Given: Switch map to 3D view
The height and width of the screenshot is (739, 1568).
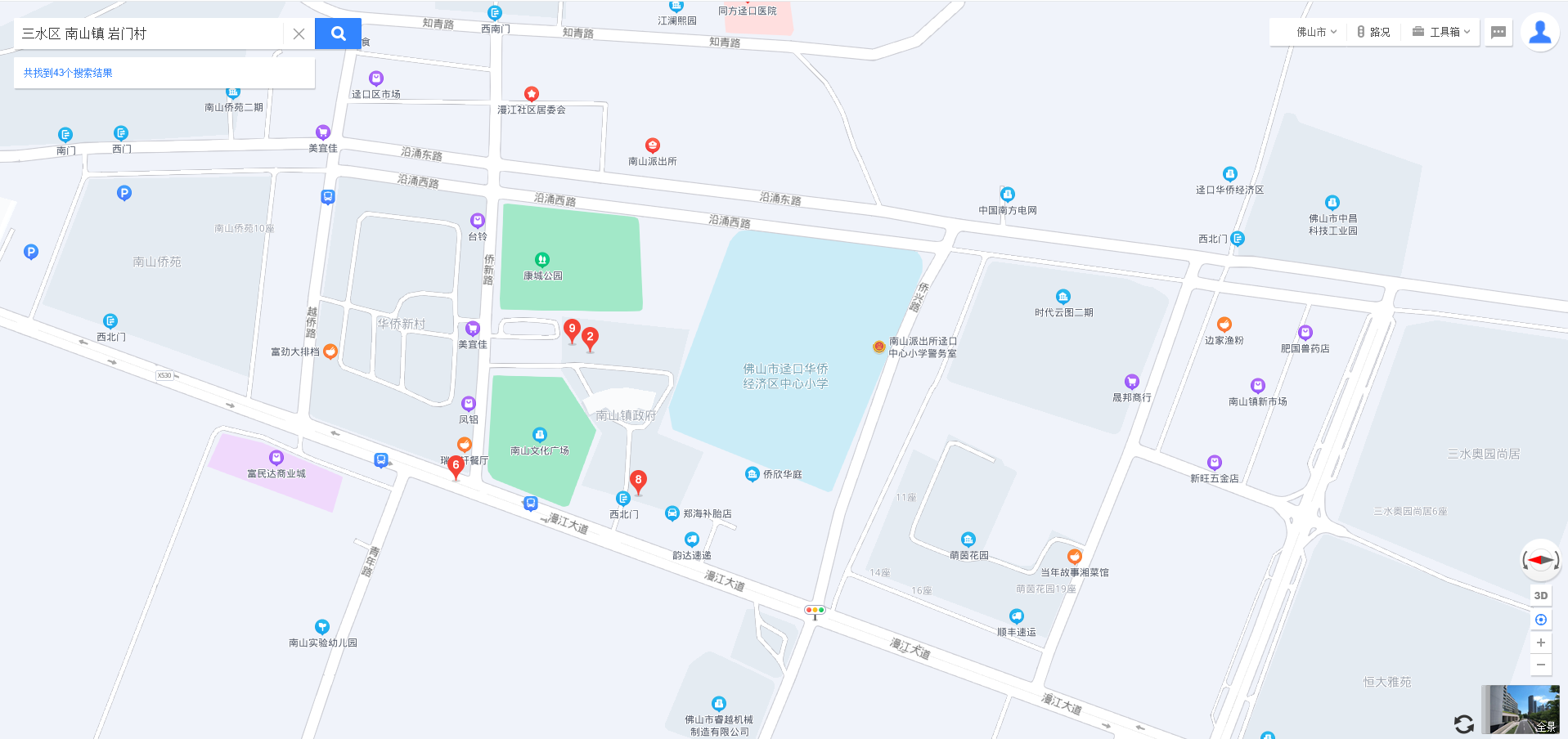Looking at the screenshot, I should point(1540,595).
